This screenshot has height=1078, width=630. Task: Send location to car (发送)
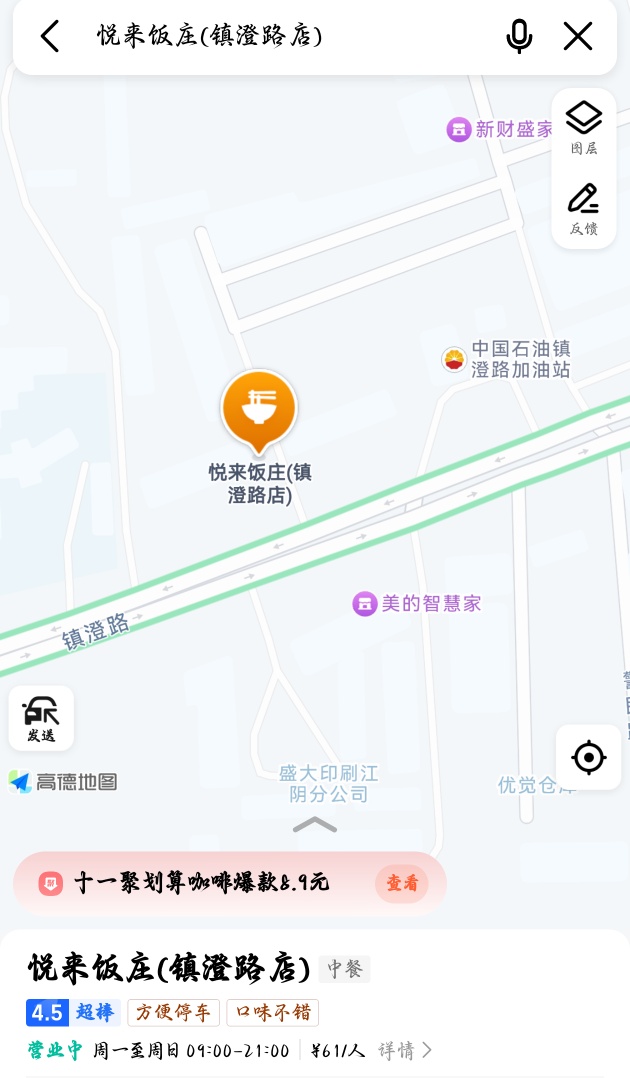click(x=41, y=717)
